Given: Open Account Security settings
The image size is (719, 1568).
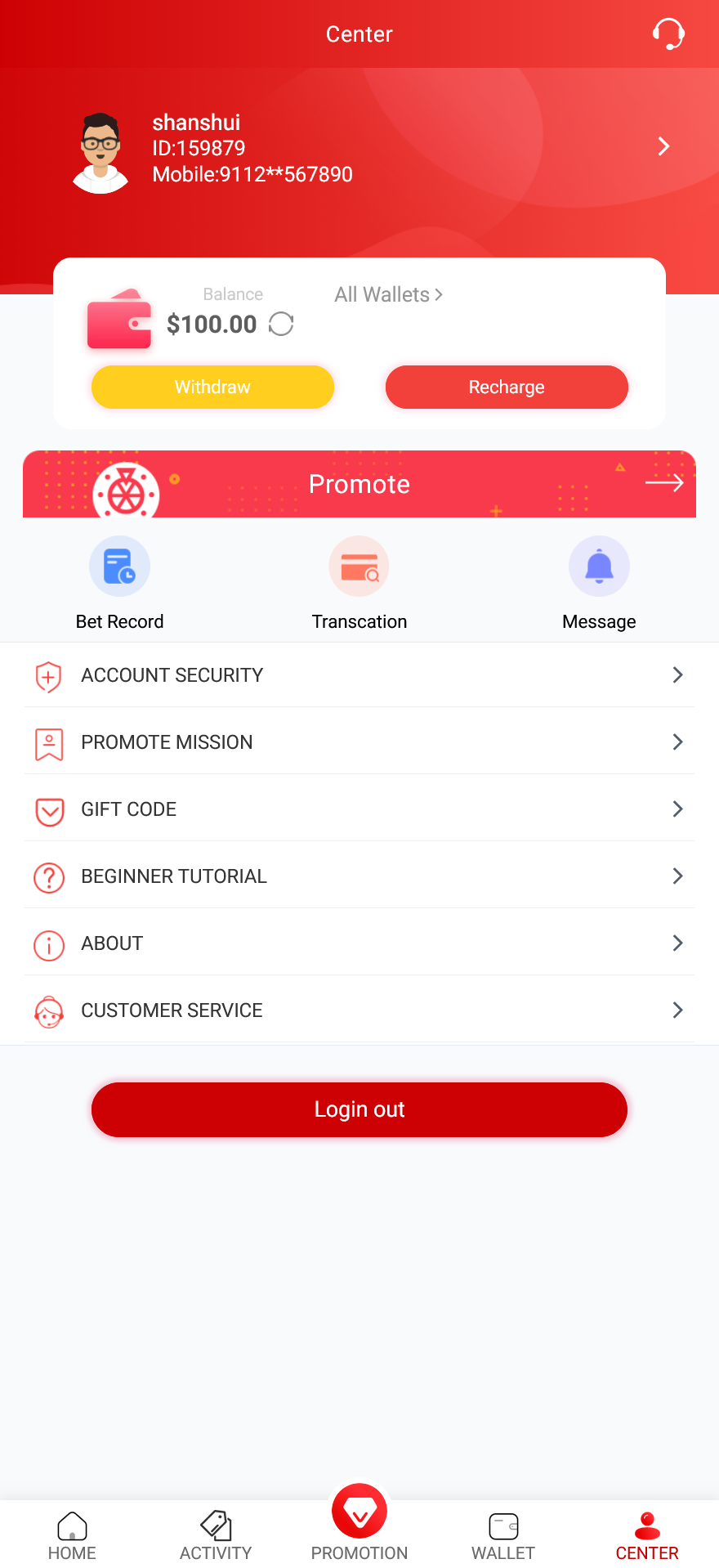Looking at the screenshot, I should 359,675.
